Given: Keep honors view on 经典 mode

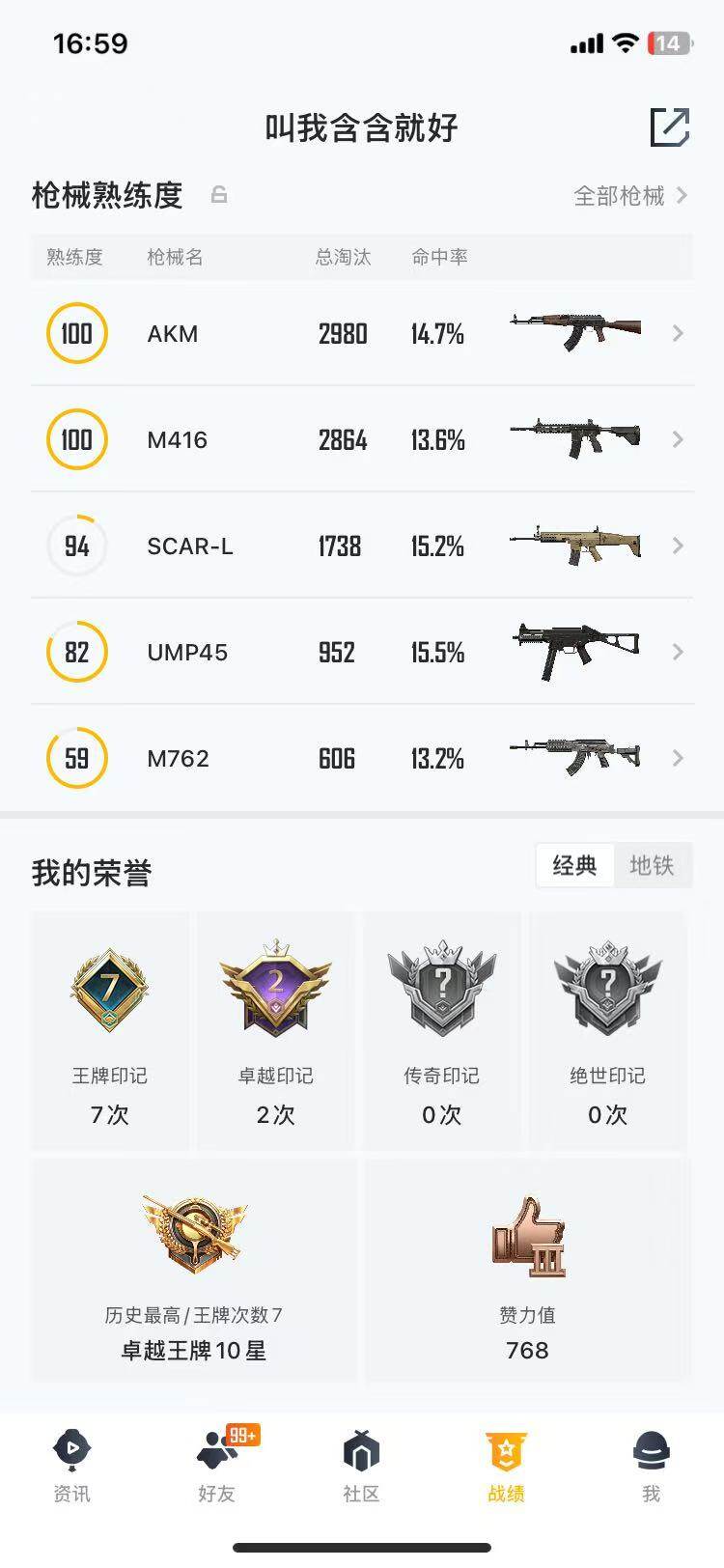Looking at the screenshot, I should click(573, 865).
